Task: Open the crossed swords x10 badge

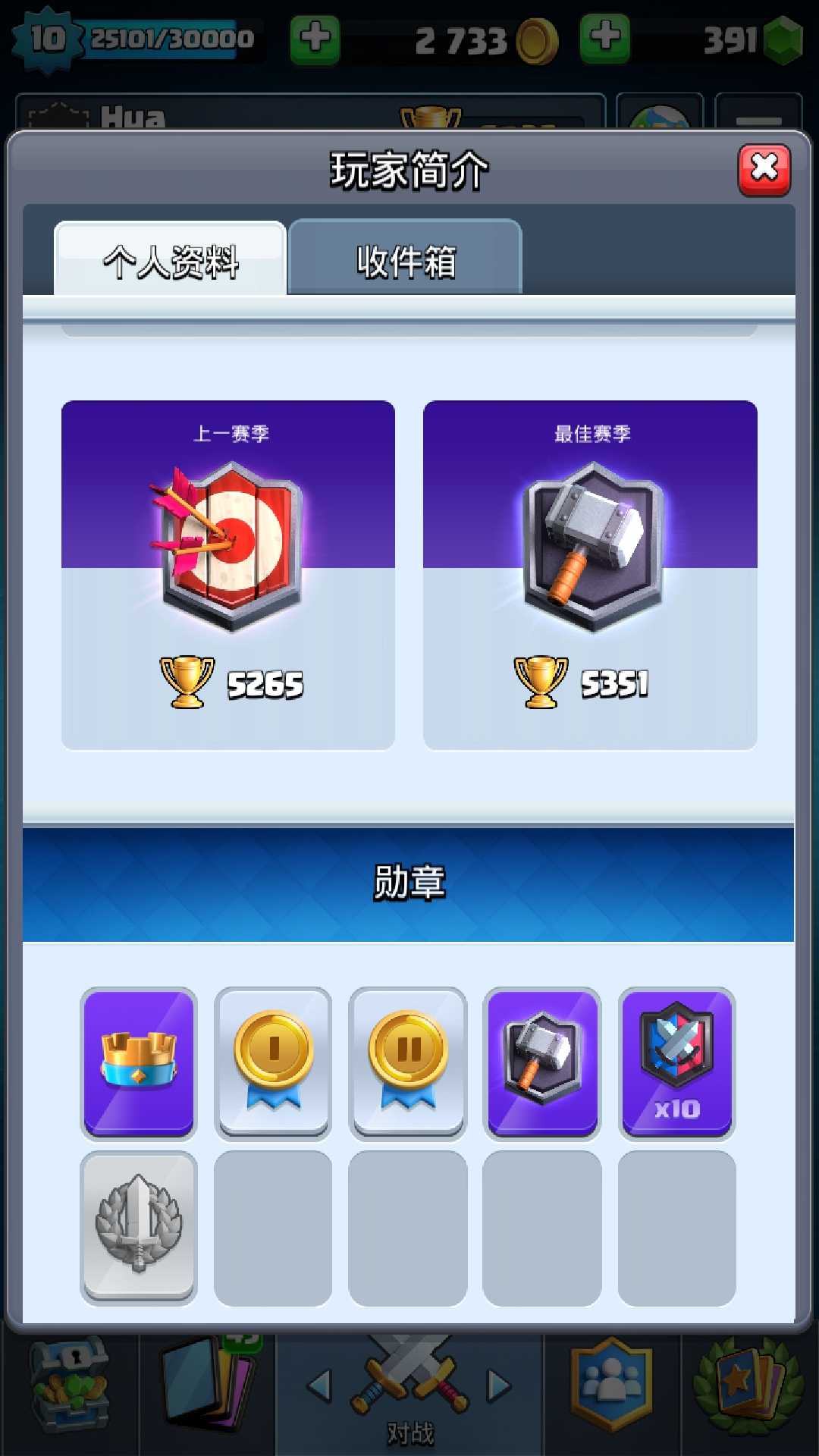Action: coord(677,1063)
